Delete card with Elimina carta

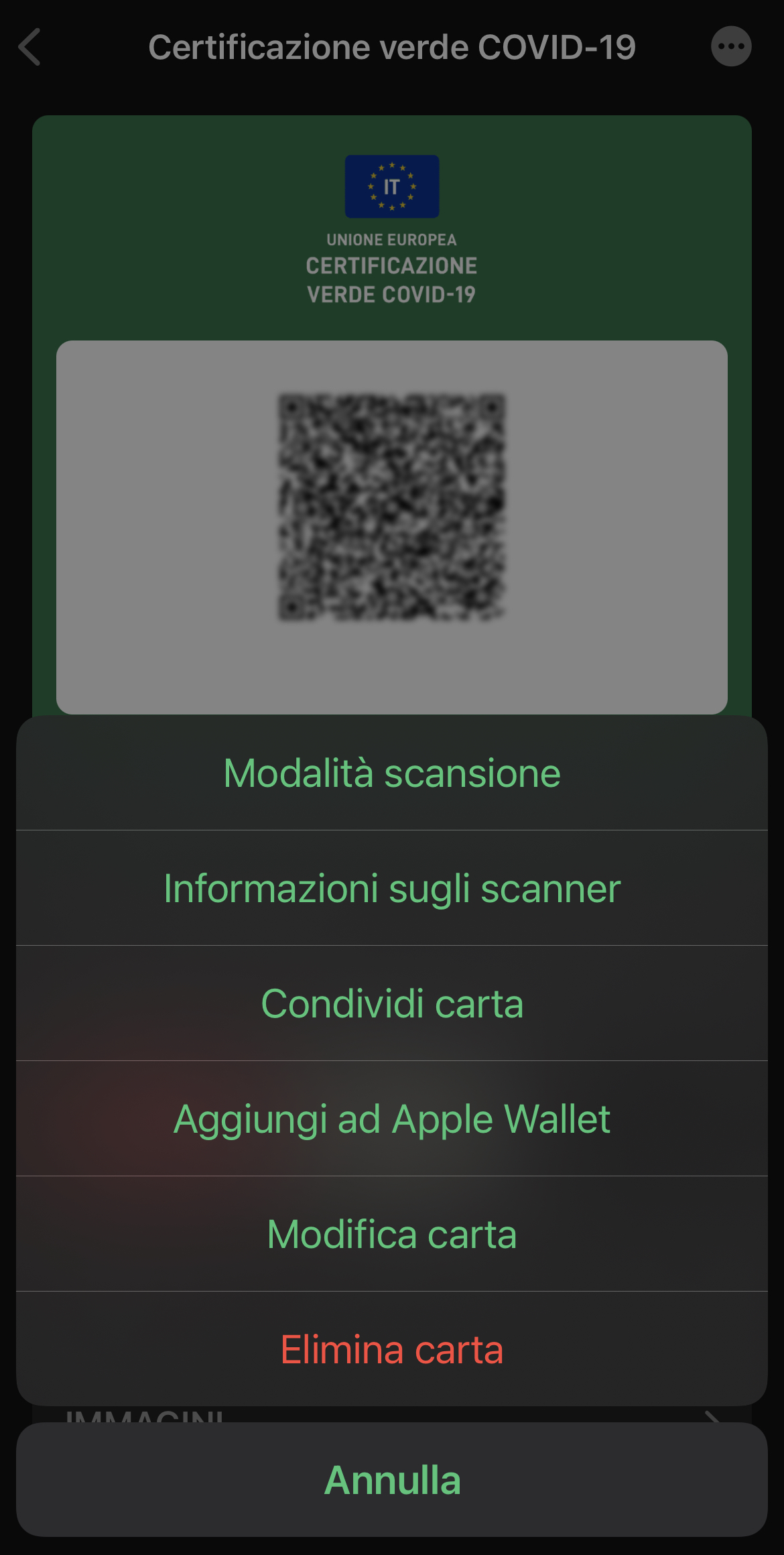392,1350
